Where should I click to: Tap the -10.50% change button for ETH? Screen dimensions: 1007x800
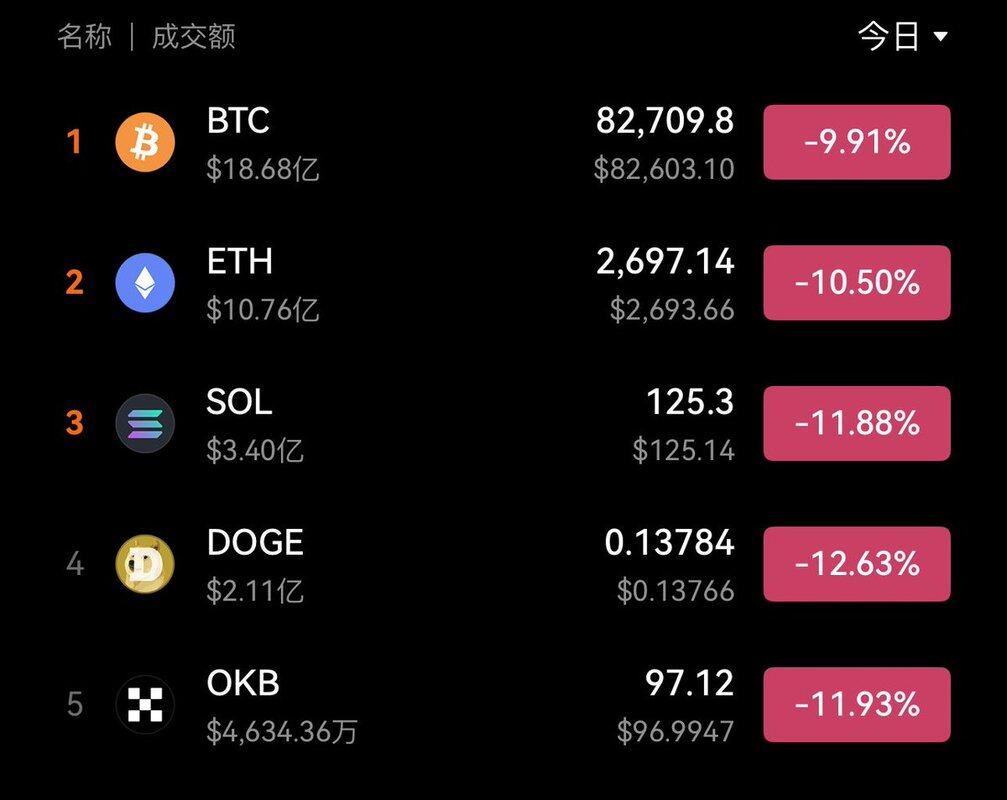click(856, 283)
